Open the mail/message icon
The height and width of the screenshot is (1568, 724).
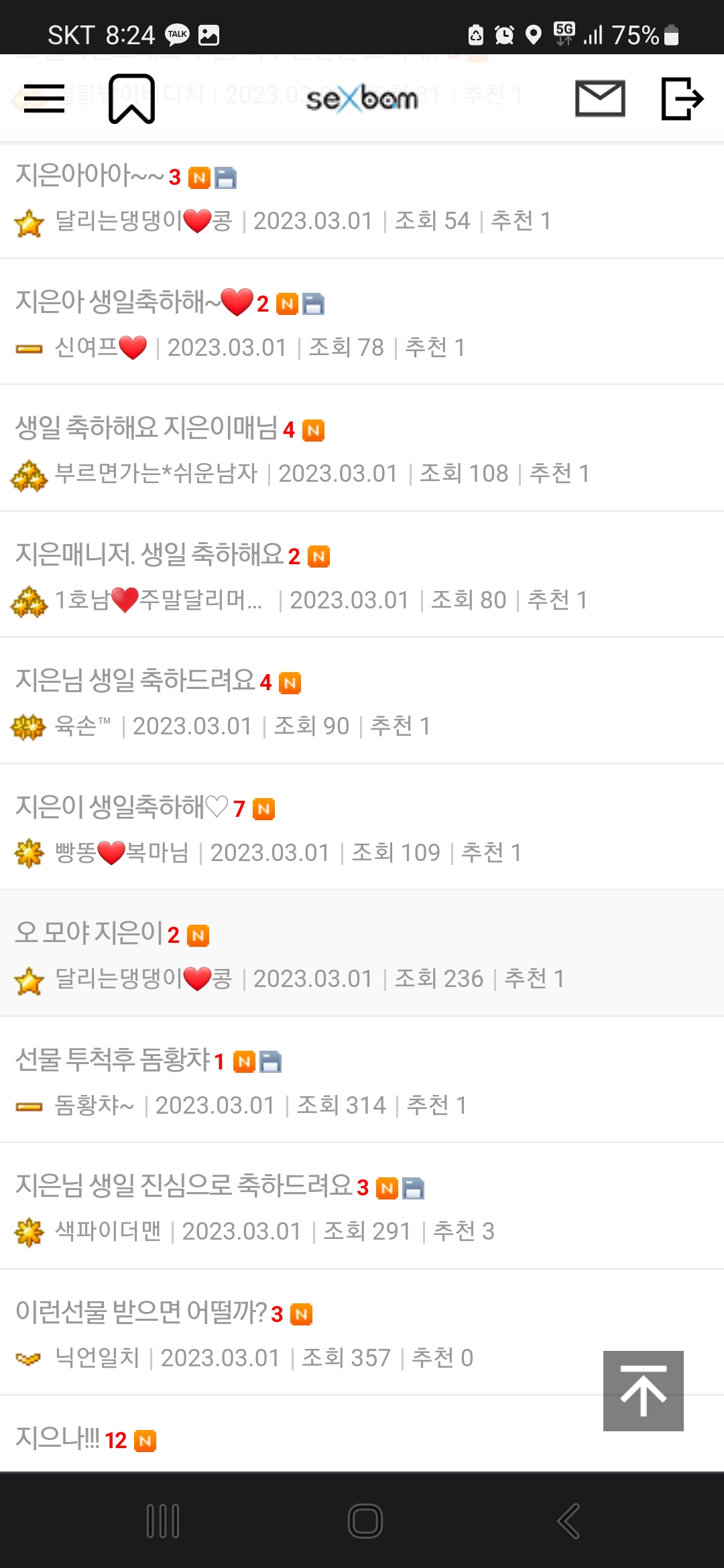pyautogui.click(x=599, y=98)
